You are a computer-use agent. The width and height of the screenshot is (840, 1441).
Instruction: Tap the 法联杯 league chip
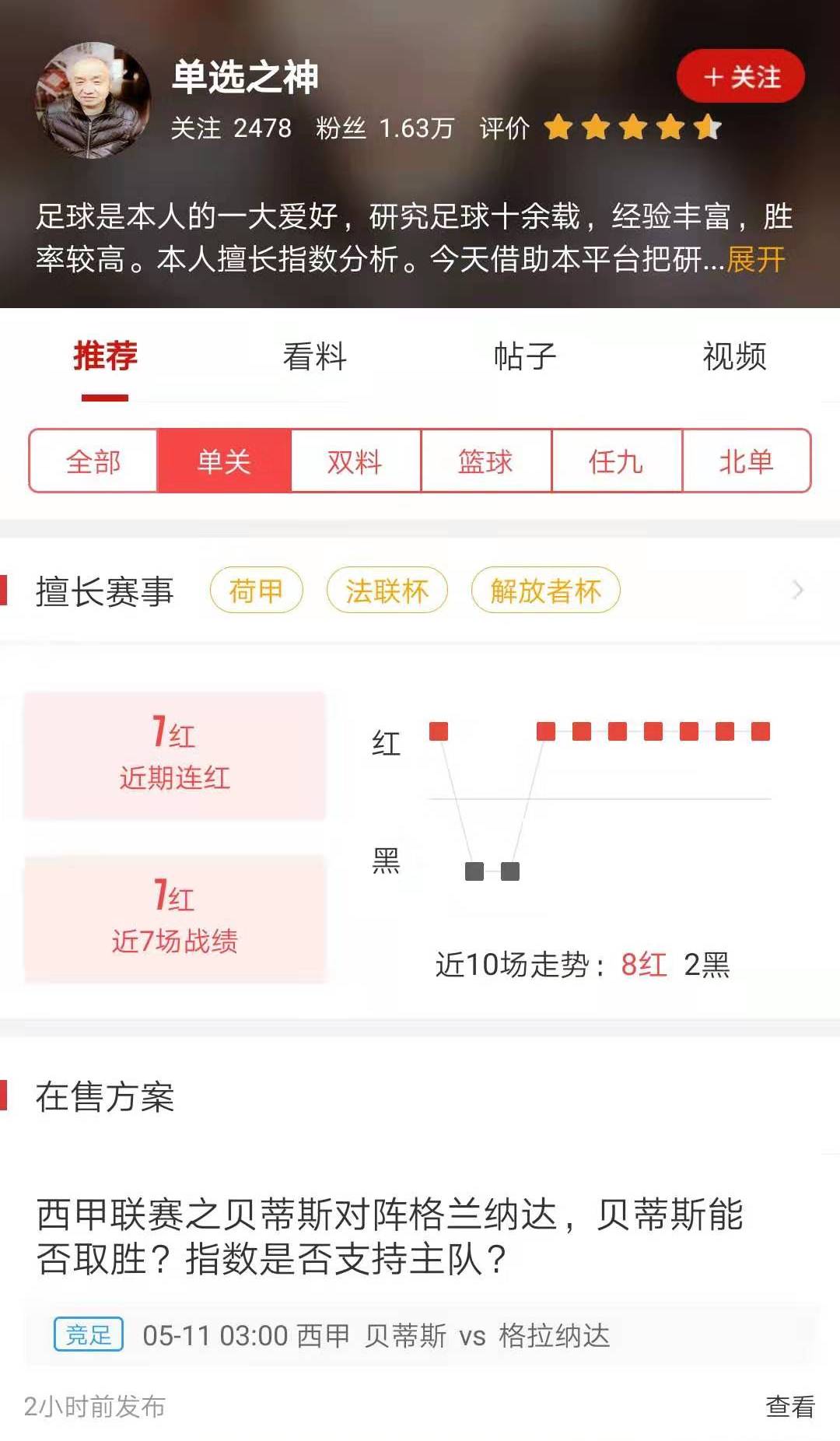click(387, 591)
